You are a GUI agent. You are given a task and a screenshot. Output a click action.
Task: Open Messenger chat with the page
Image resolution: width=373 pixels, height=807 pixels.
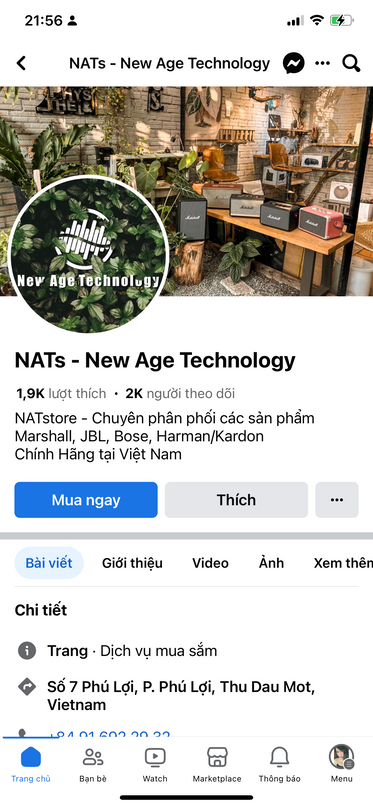click(x=294, y=63)
